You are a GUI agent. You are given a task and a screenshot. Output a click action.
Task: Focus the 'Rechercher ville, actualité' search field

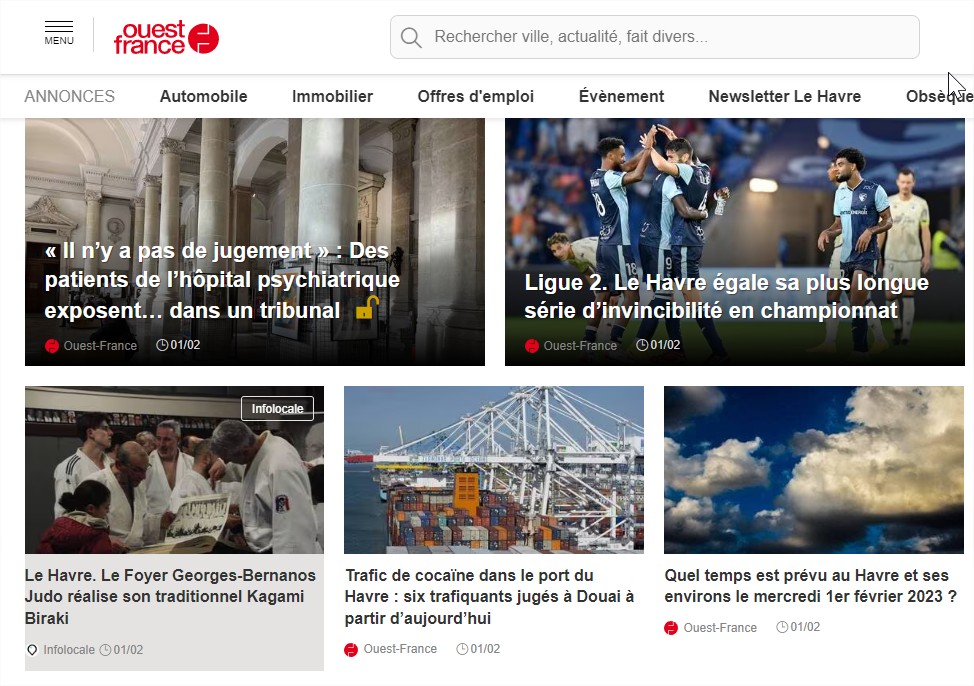click(655, 37)
